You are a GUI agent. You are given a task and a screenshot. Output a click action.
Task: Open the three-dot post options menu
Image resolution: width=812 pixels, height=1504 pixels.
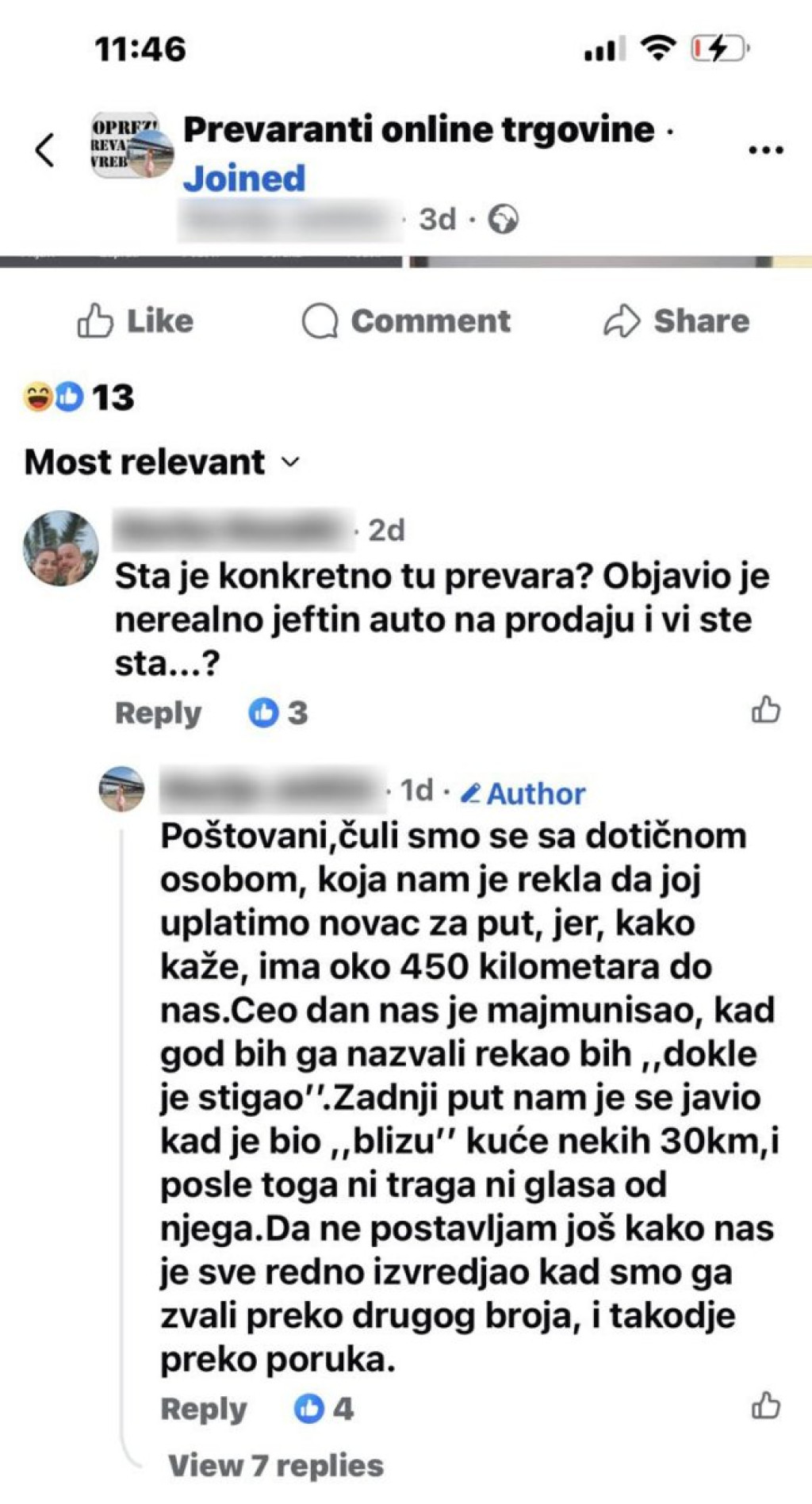tap(766, 150)
